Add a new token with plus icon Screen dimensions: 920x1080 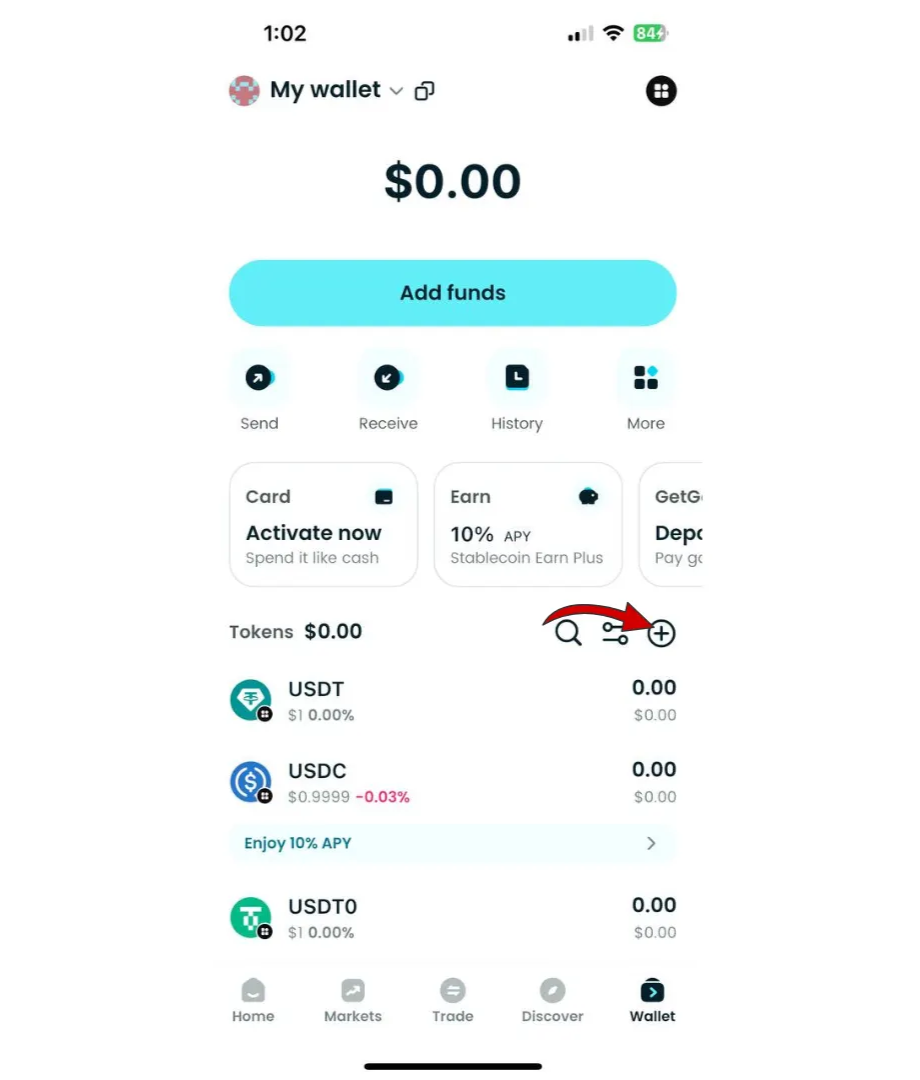tap(662, 633)
